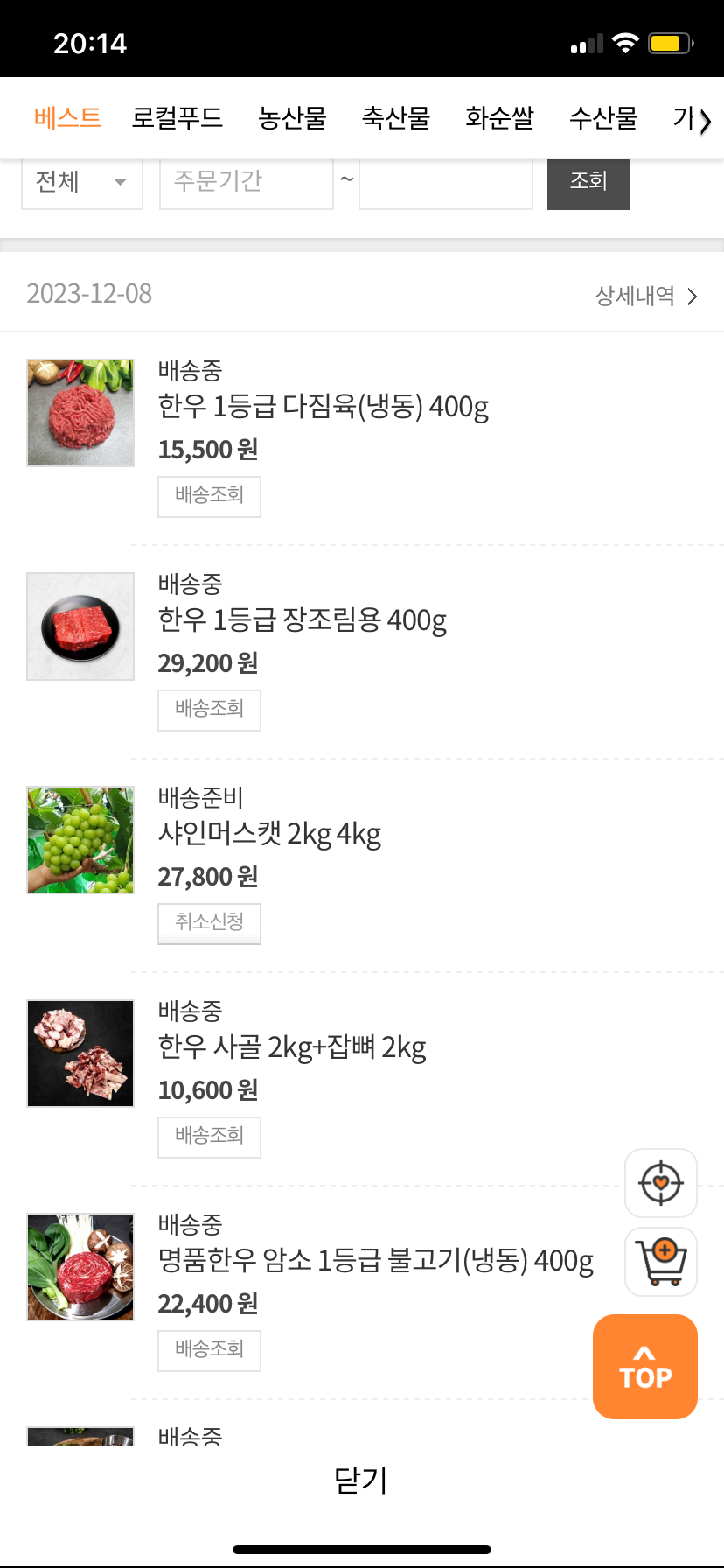Image resolution: width=724 pixels, height=1568 pixels.
Task: Switch to the 수산물 tab
Action: tap(603, 117)
